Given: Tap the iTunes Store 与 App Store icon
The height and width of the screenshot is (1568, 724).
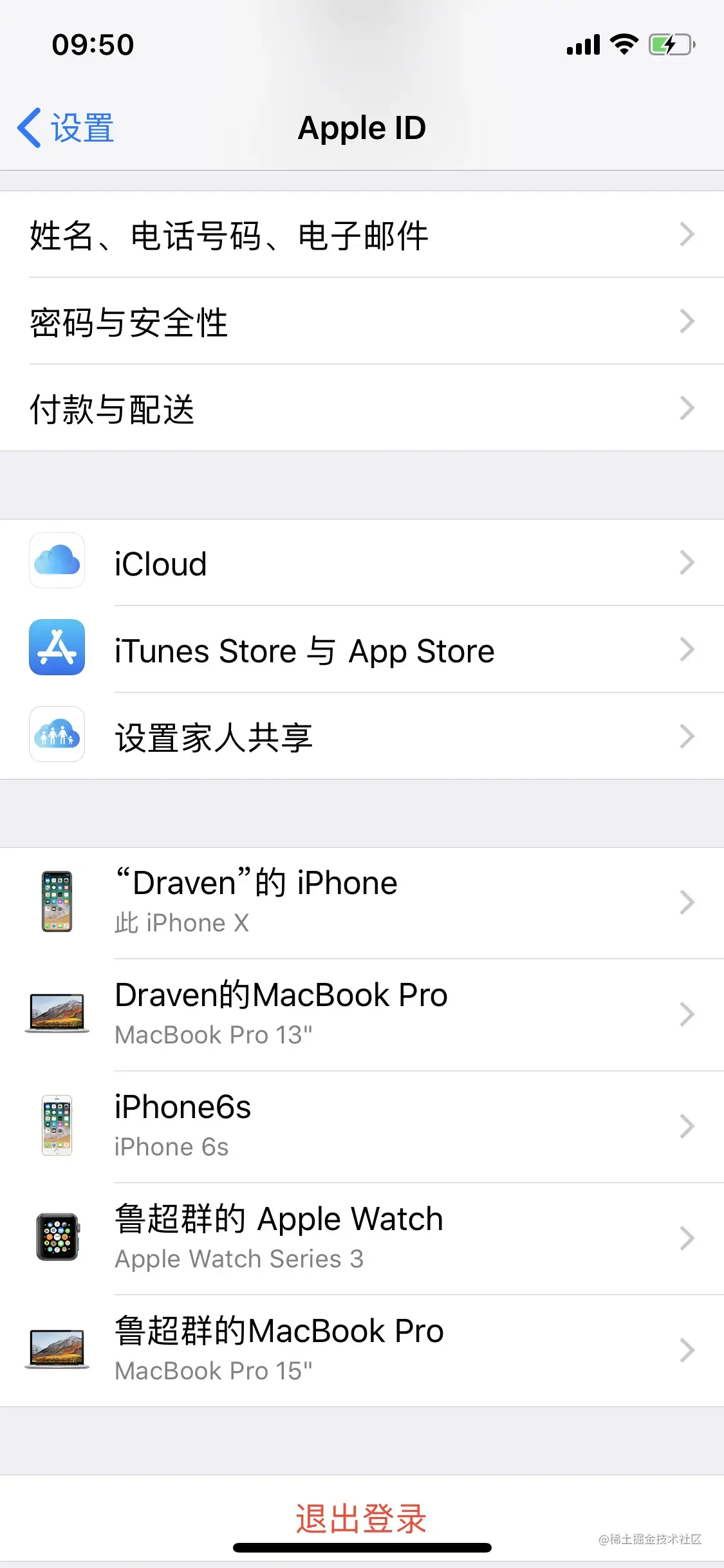Looking at the screenshot, I should 57,649.
